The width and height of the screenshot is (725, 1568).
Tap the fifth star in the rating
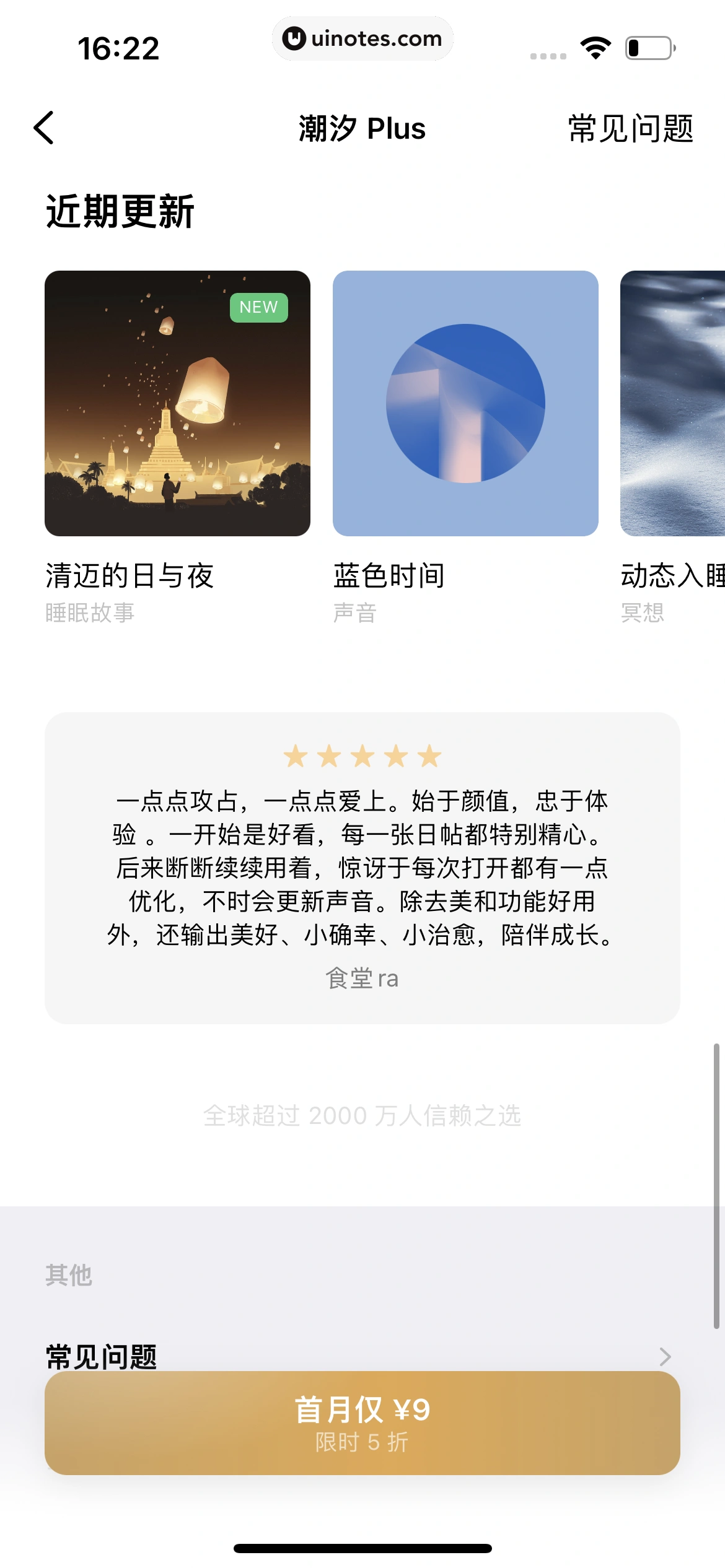(x=430, y=756)
